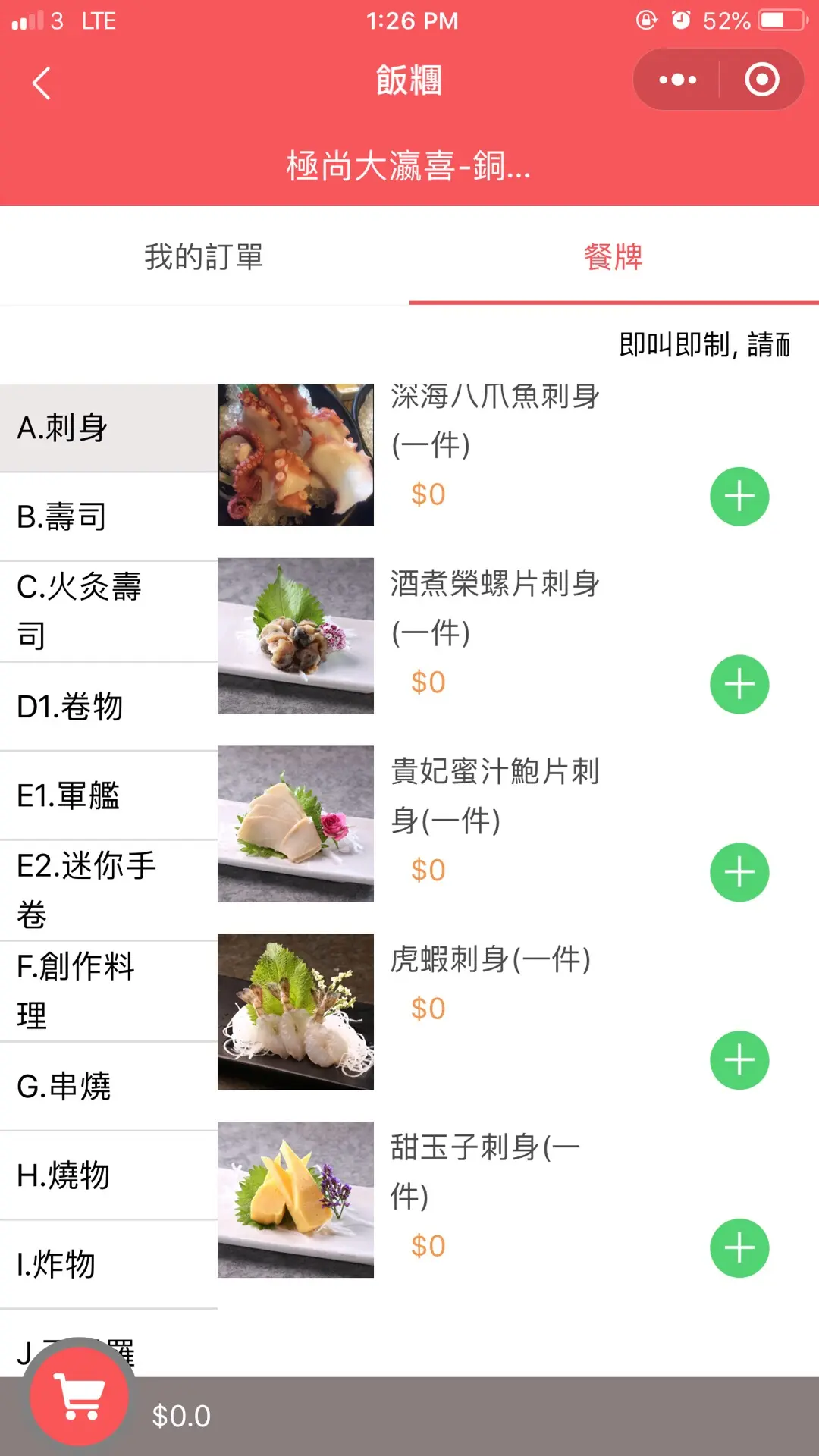Switch to the 我的訂單 tab
This screenshot has height=1456, width=819.
point(204,257)
